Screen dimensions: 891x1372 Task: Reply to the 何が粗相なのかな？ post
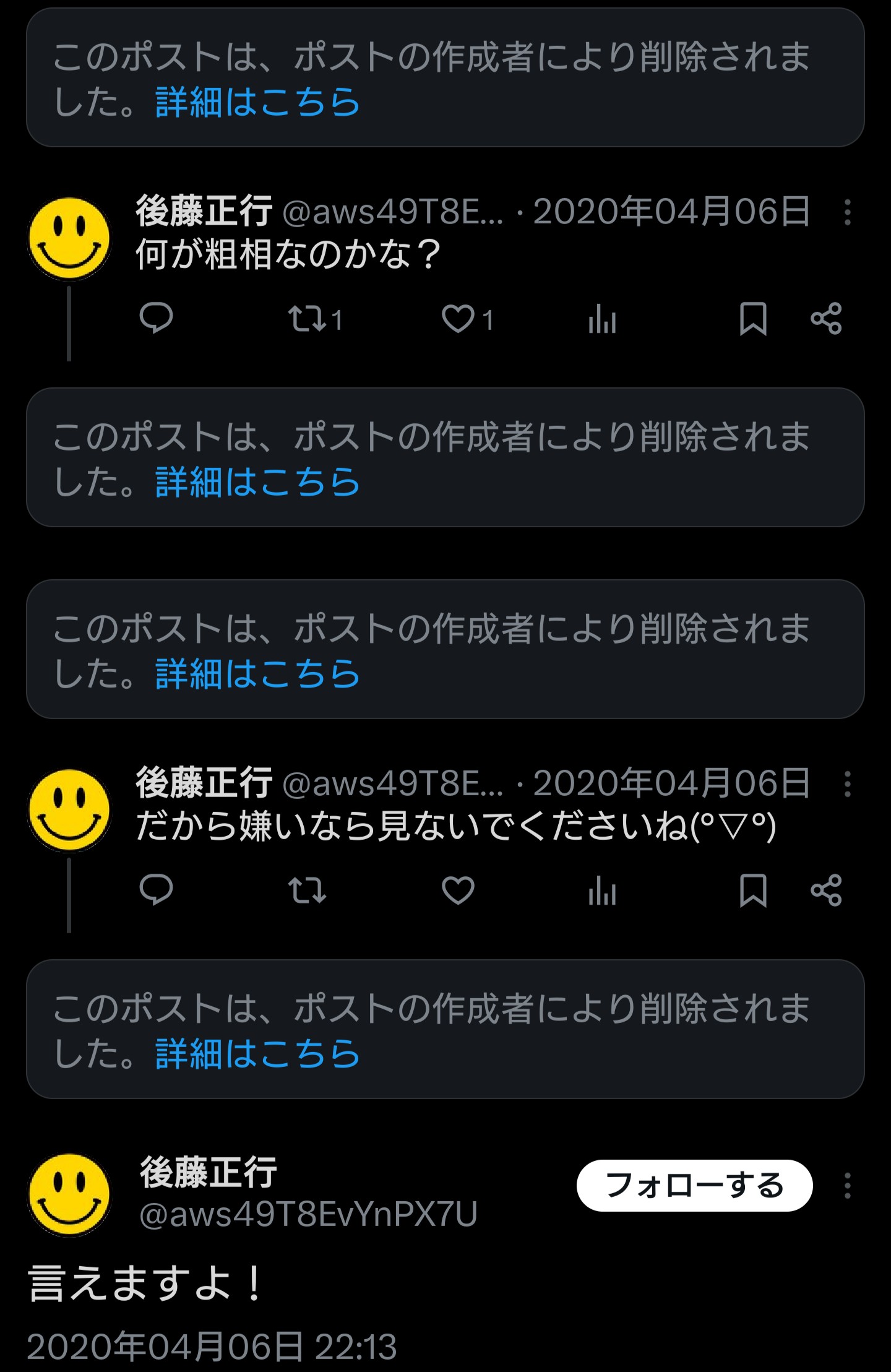[x=156, y=319]
